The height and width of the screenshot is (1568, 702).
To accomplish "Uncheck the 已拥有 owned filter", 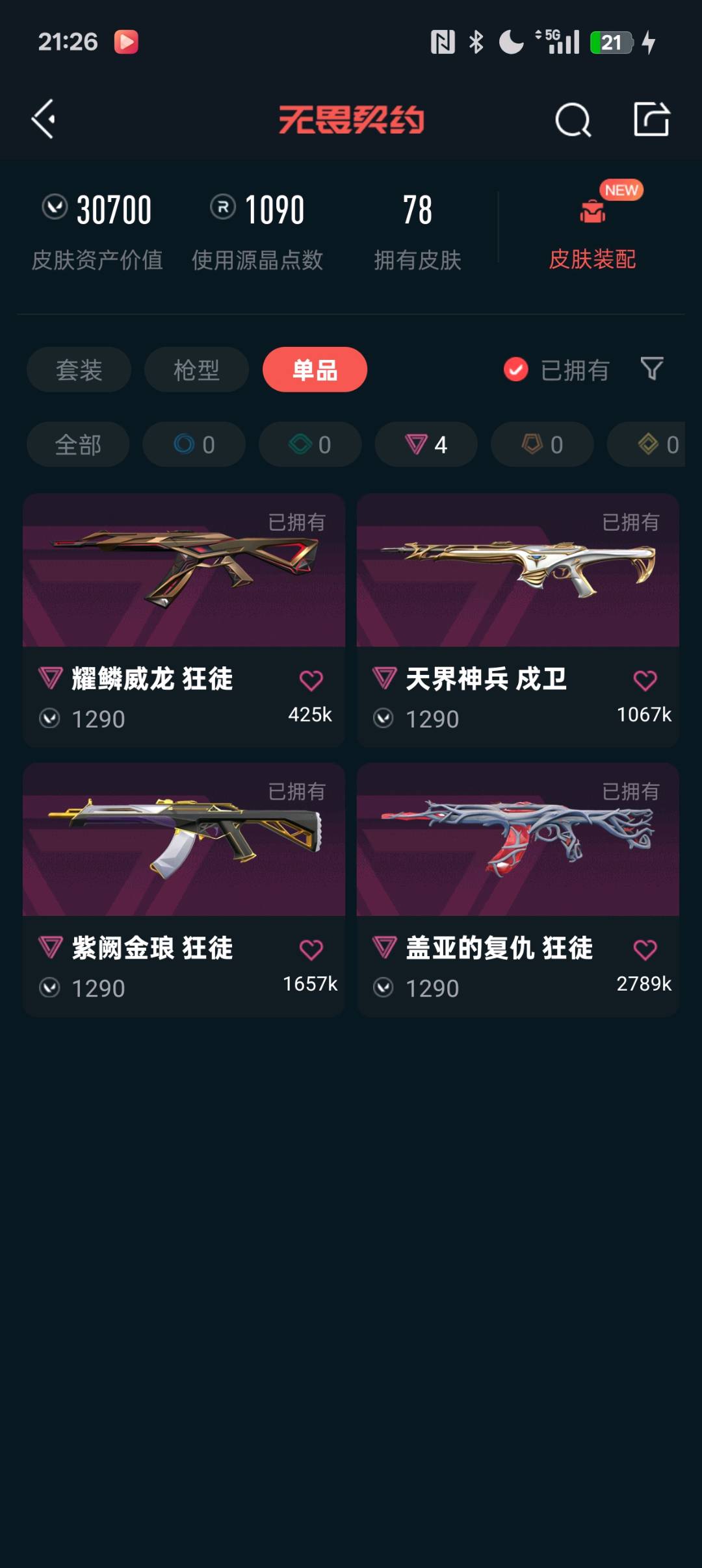I will tap(516, 370).
